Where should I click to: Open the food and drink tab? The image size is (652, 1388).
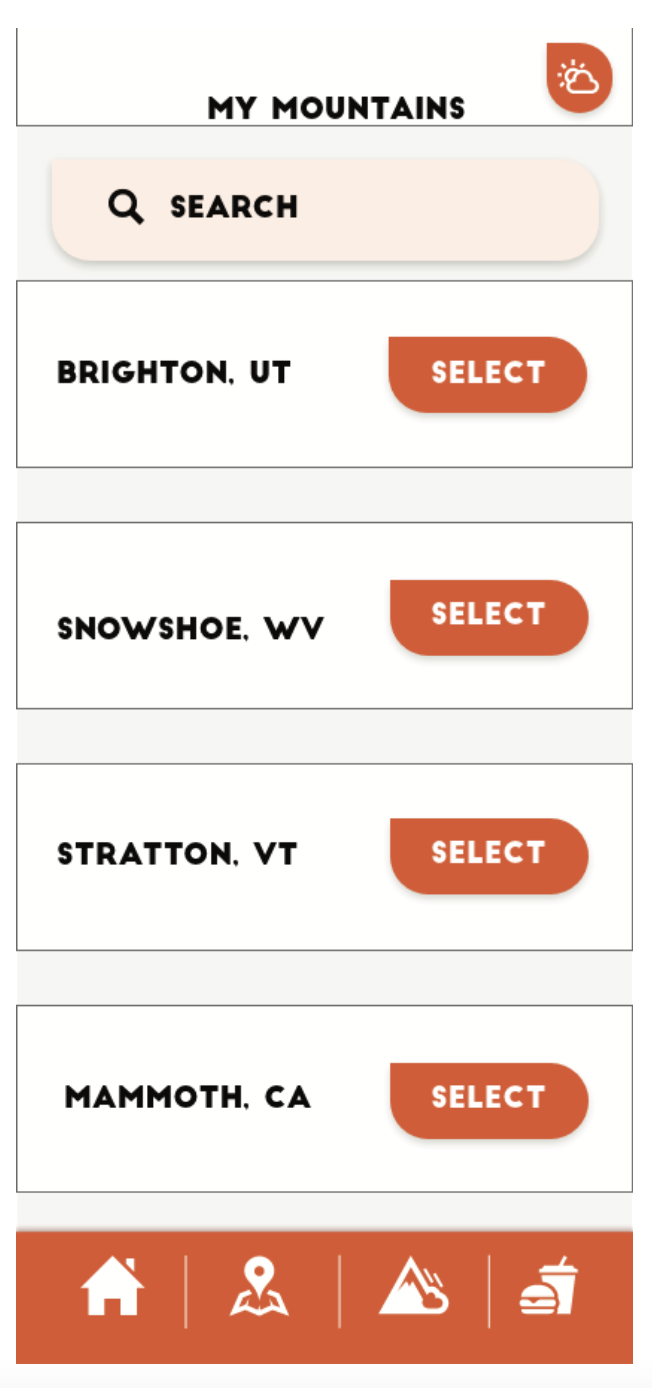tap(548, 1288)
